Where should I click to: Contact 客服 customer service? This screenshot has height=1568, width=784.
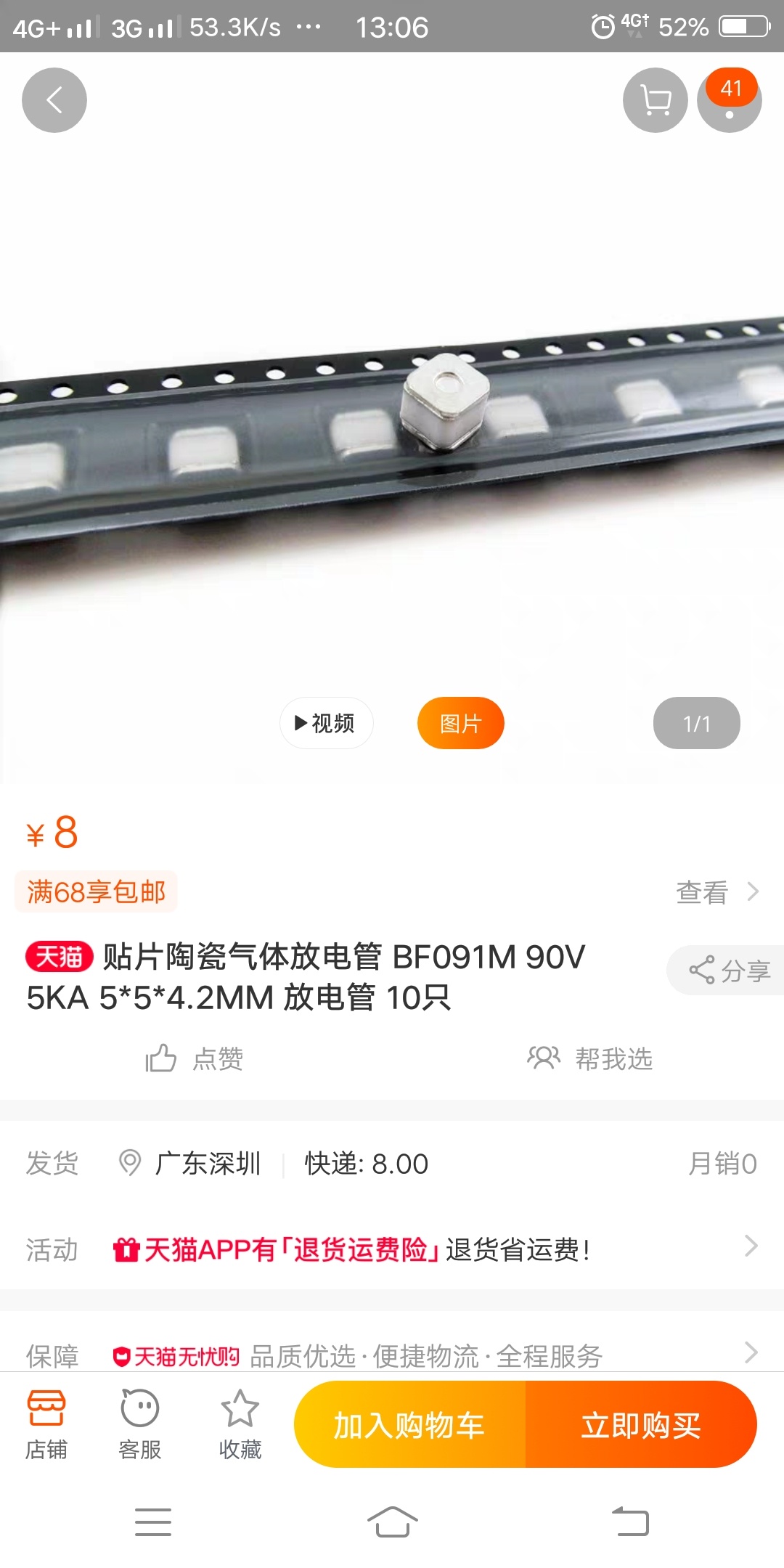(139, 1424)
